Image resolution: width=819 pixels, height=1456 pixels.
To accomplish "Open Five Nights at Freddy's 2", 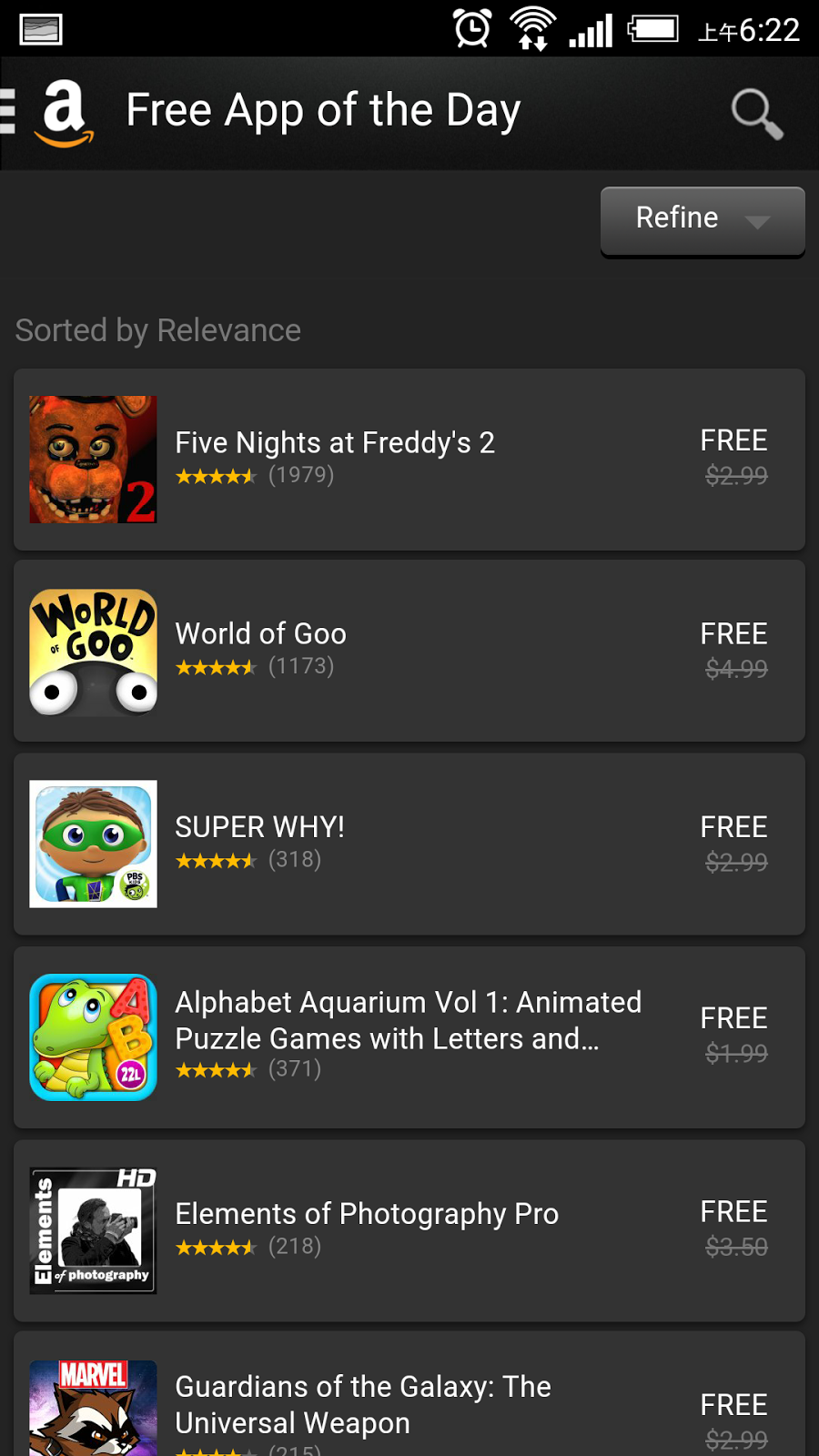I will [409, 459].
